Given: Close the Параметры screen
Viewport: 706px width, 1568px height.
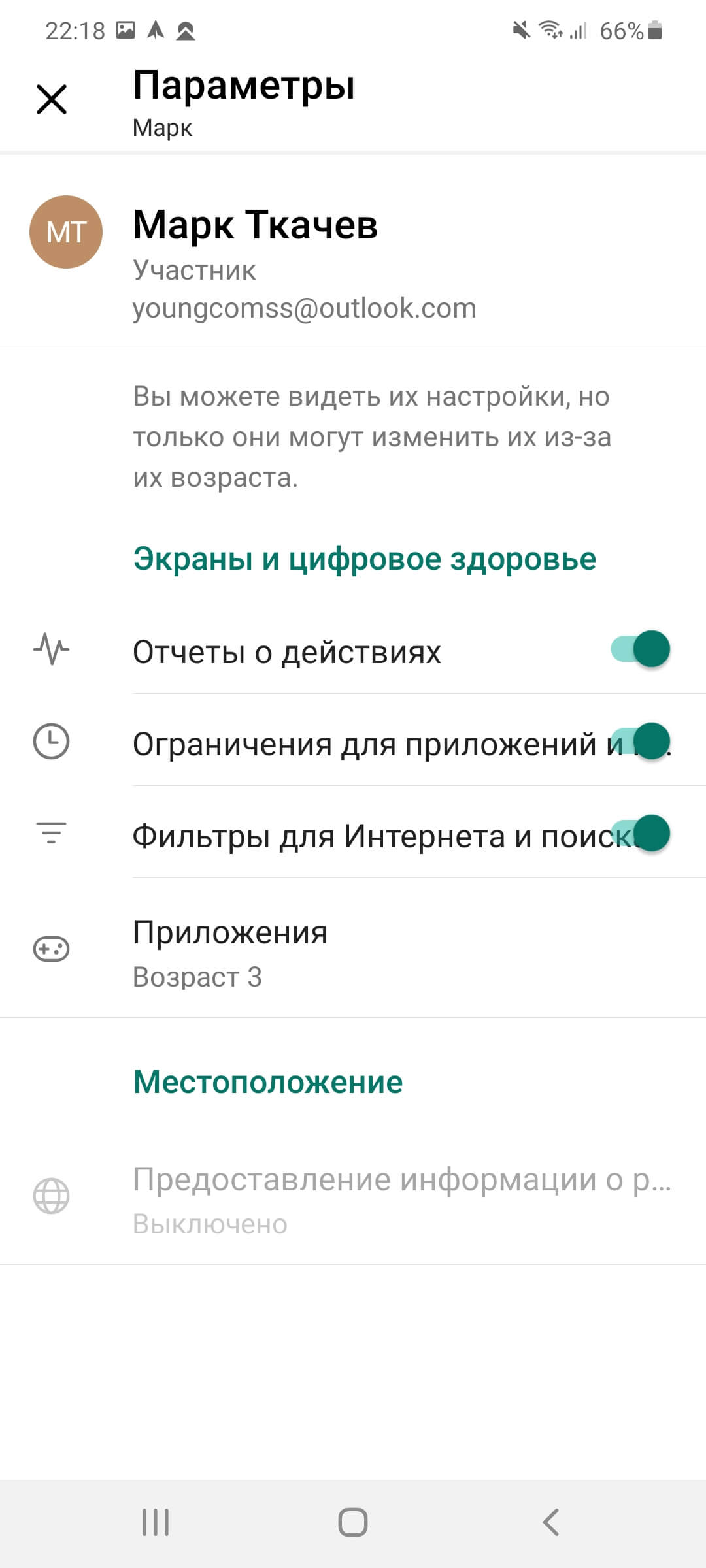Looking at the screenshot, I should (x=52, y=99).
